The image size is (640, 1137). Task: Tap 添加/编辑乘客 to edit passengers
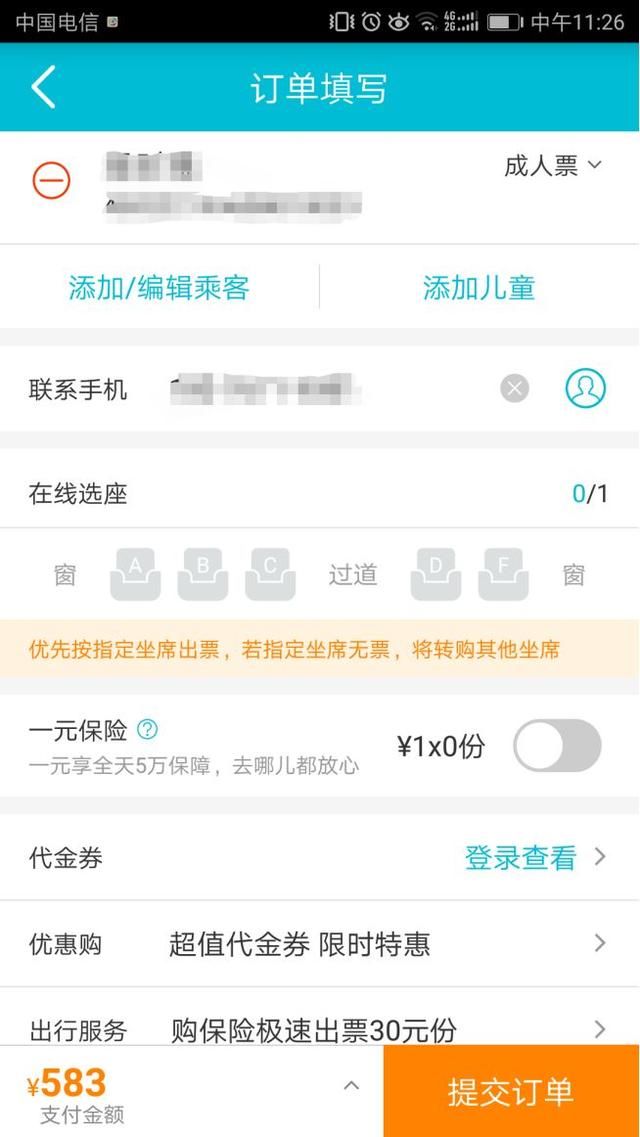159,288
